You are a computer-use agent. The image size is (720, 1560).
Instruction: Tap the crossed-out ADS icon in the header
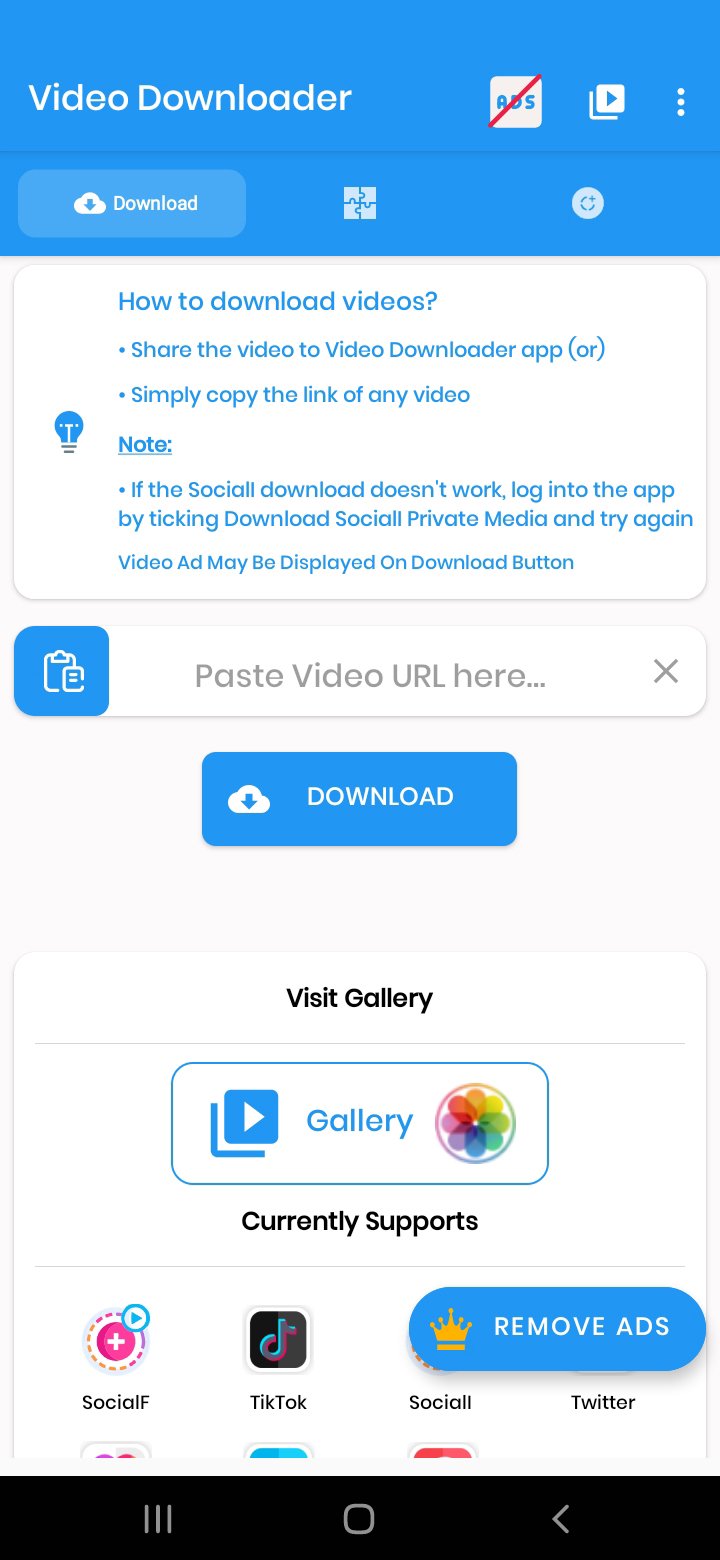pos(515,100)
